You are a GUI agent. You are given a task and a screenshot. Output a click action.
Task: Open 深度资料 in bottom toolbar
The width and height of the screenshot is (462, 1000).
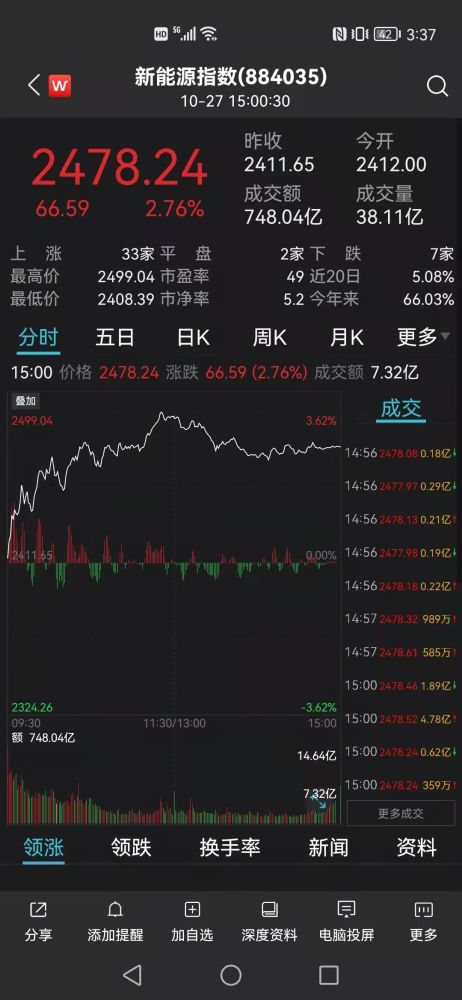point(269,922)
